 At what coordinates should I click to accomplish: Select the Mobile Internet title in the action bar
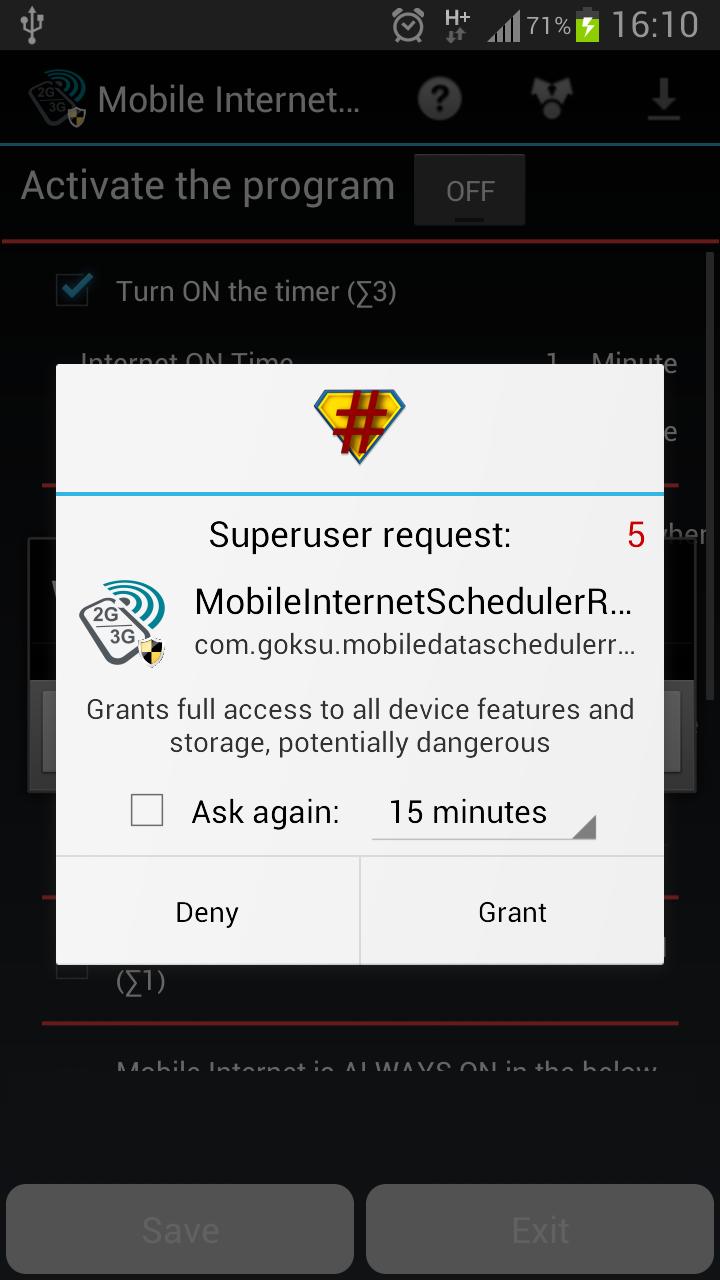(228, 98)
